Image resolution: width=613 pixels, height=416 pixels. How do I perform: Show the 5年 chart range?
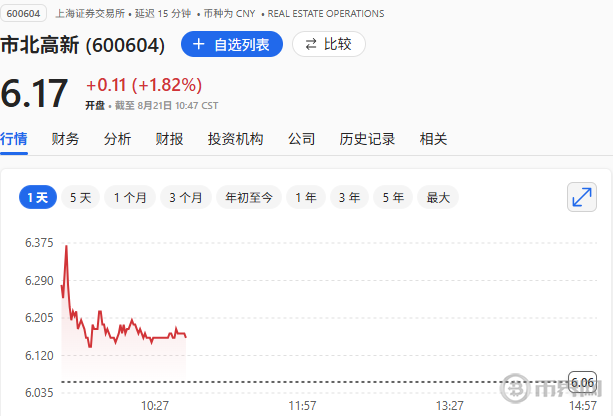[x=393, y=198]
